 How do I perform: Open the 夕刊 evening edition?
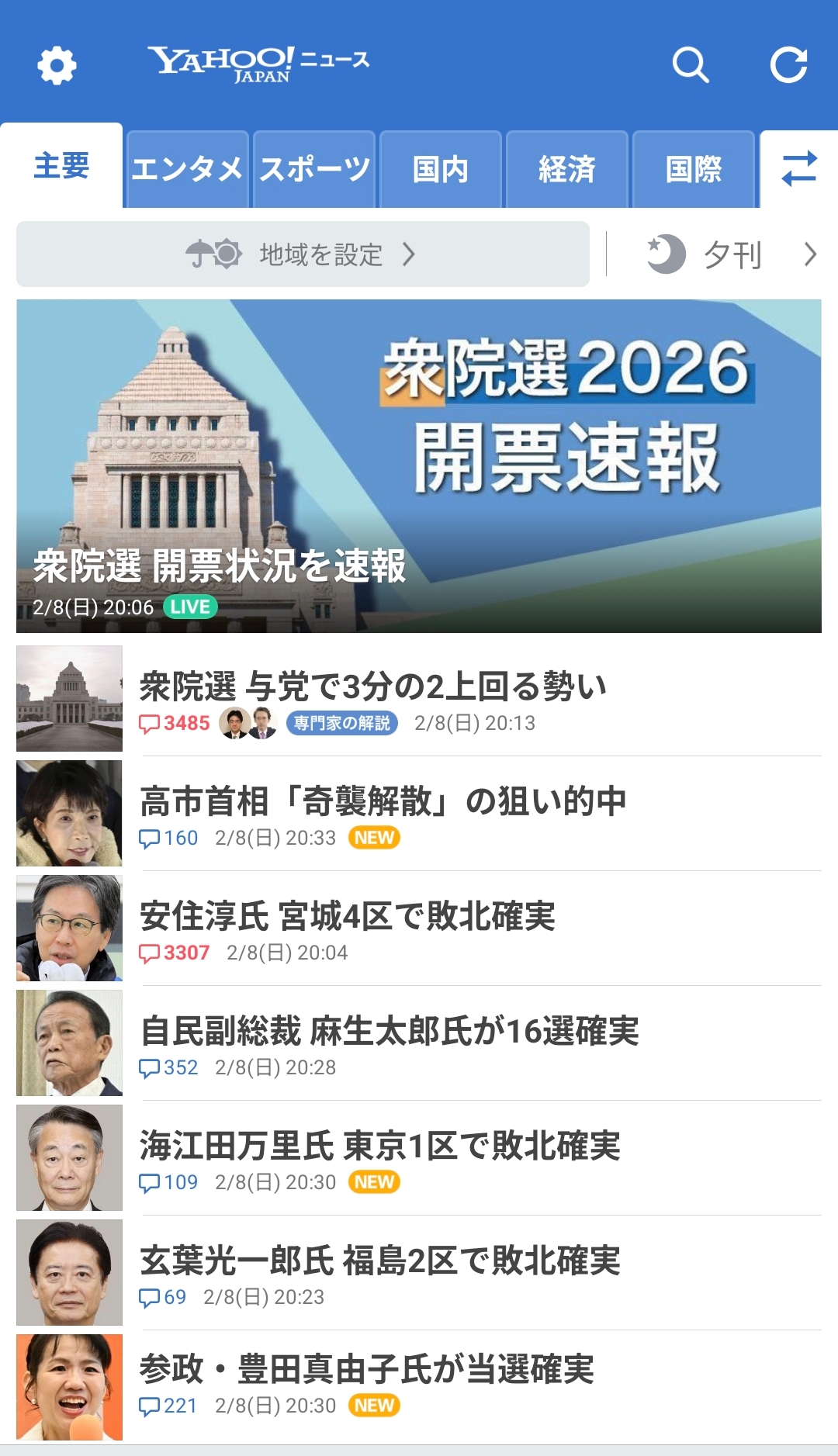pyautogui.click(x=729, y=254)
